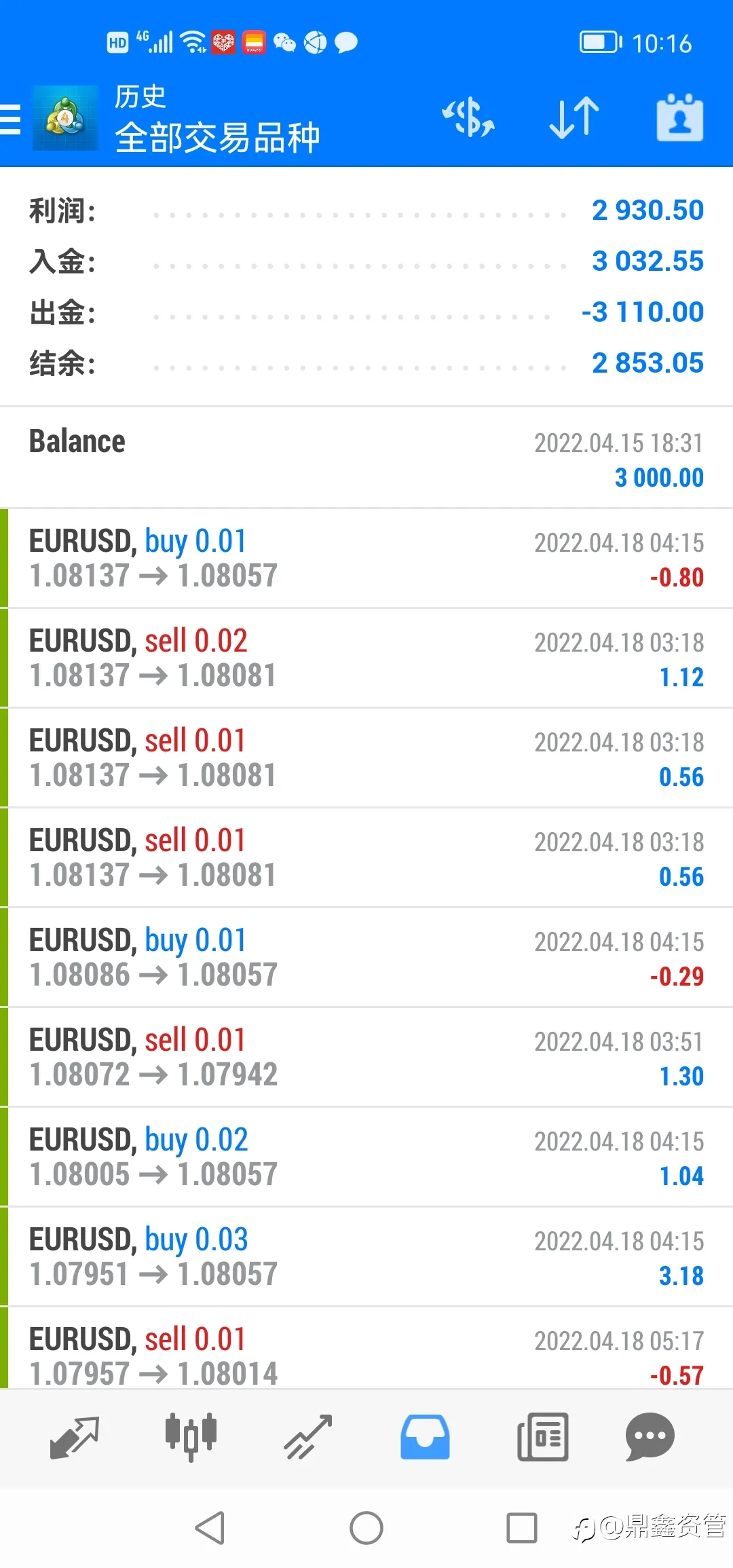Switch to the trade tab with trend line
733x1568 pixels.
point(308,1436)
